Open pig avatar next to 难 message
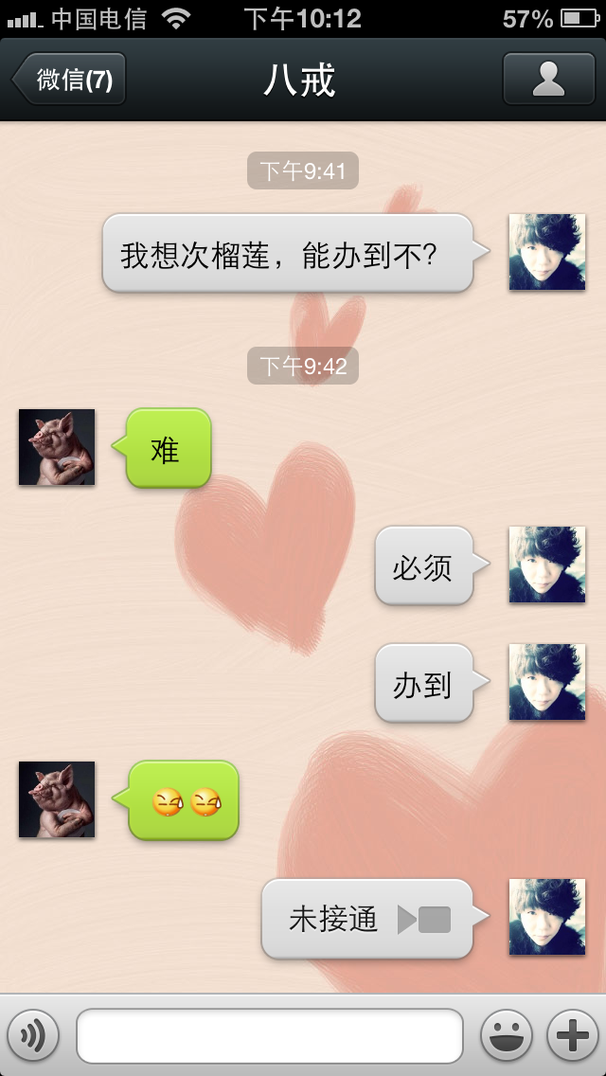The height and width of the screenshot is (1076, 606). [57, 447]
